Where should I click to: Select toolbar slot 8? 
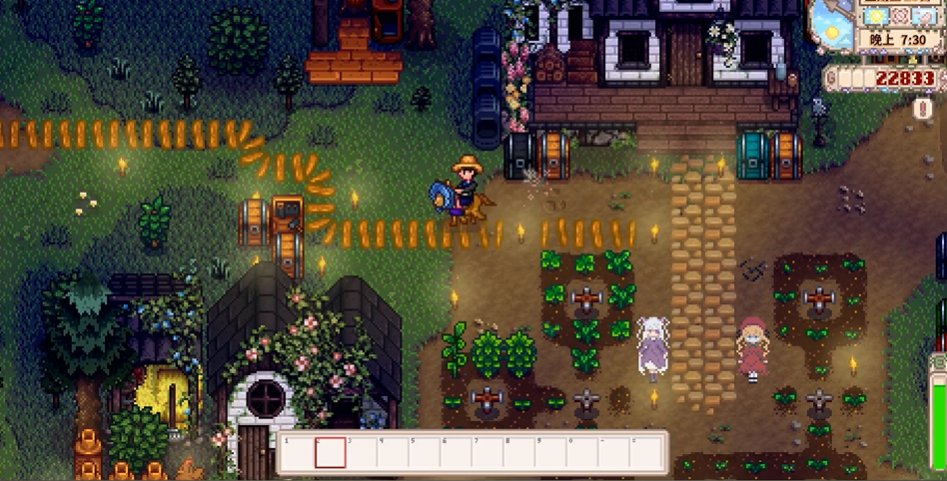coord(519,453)
